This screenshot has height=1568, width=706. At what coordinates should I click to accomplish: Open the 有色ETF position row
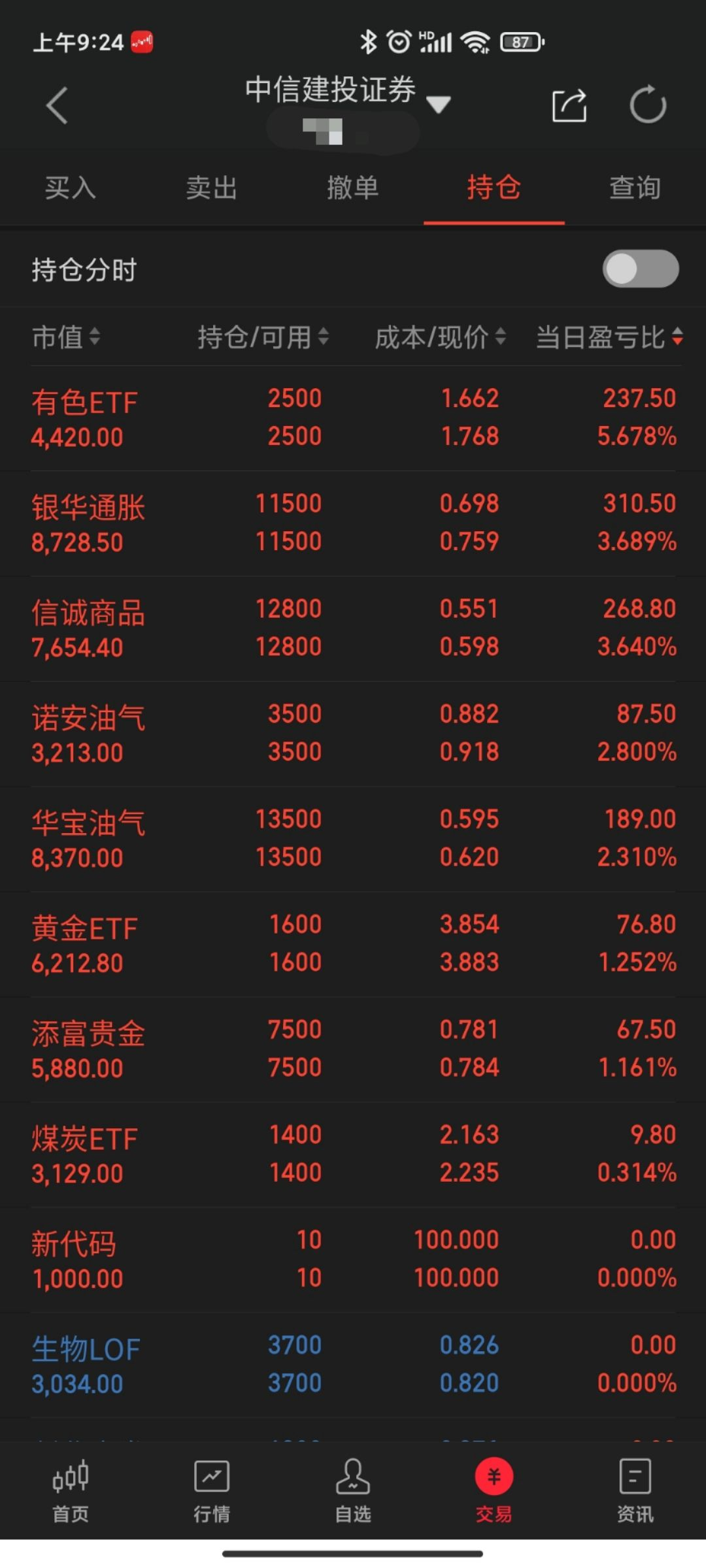(353, 418)
